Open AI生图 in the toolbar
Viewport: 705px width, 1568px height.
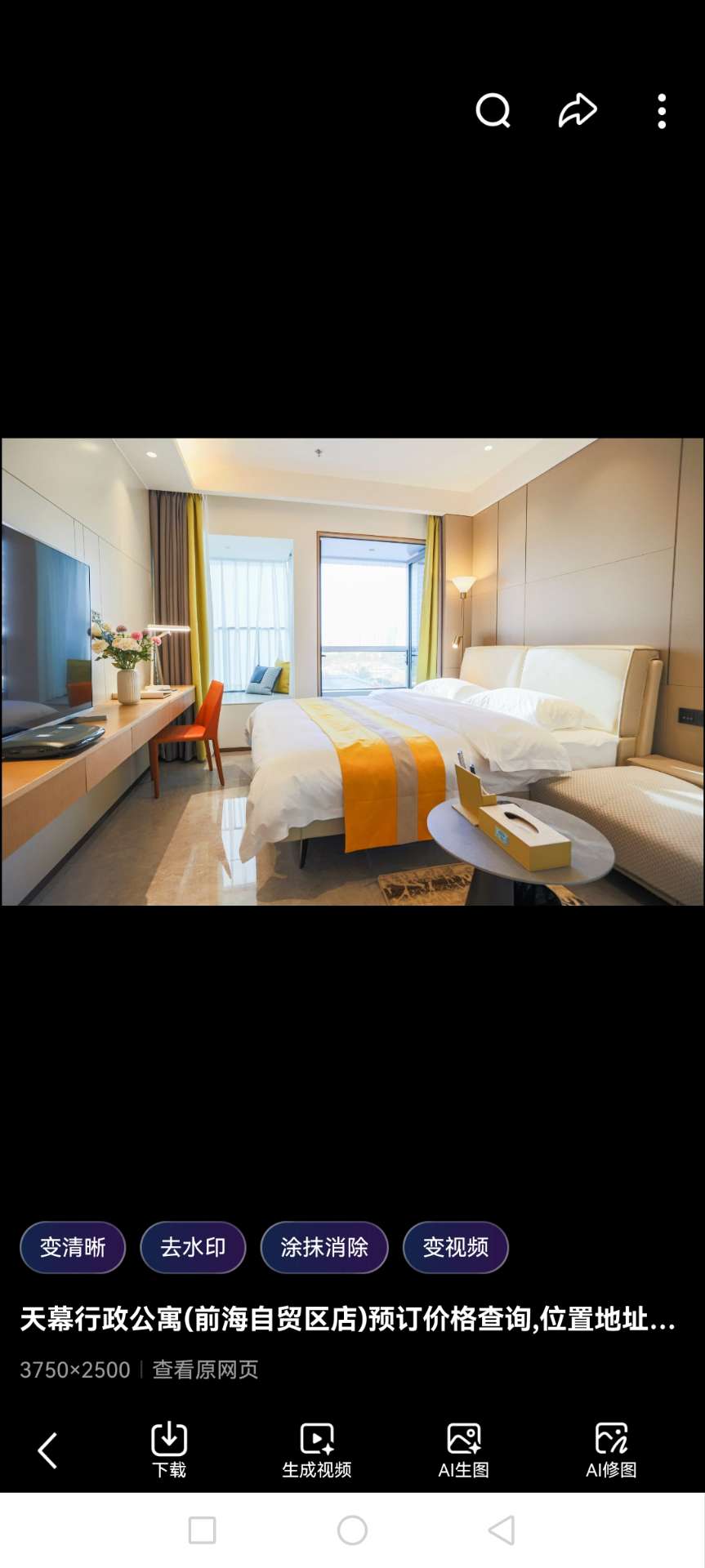463,1450
